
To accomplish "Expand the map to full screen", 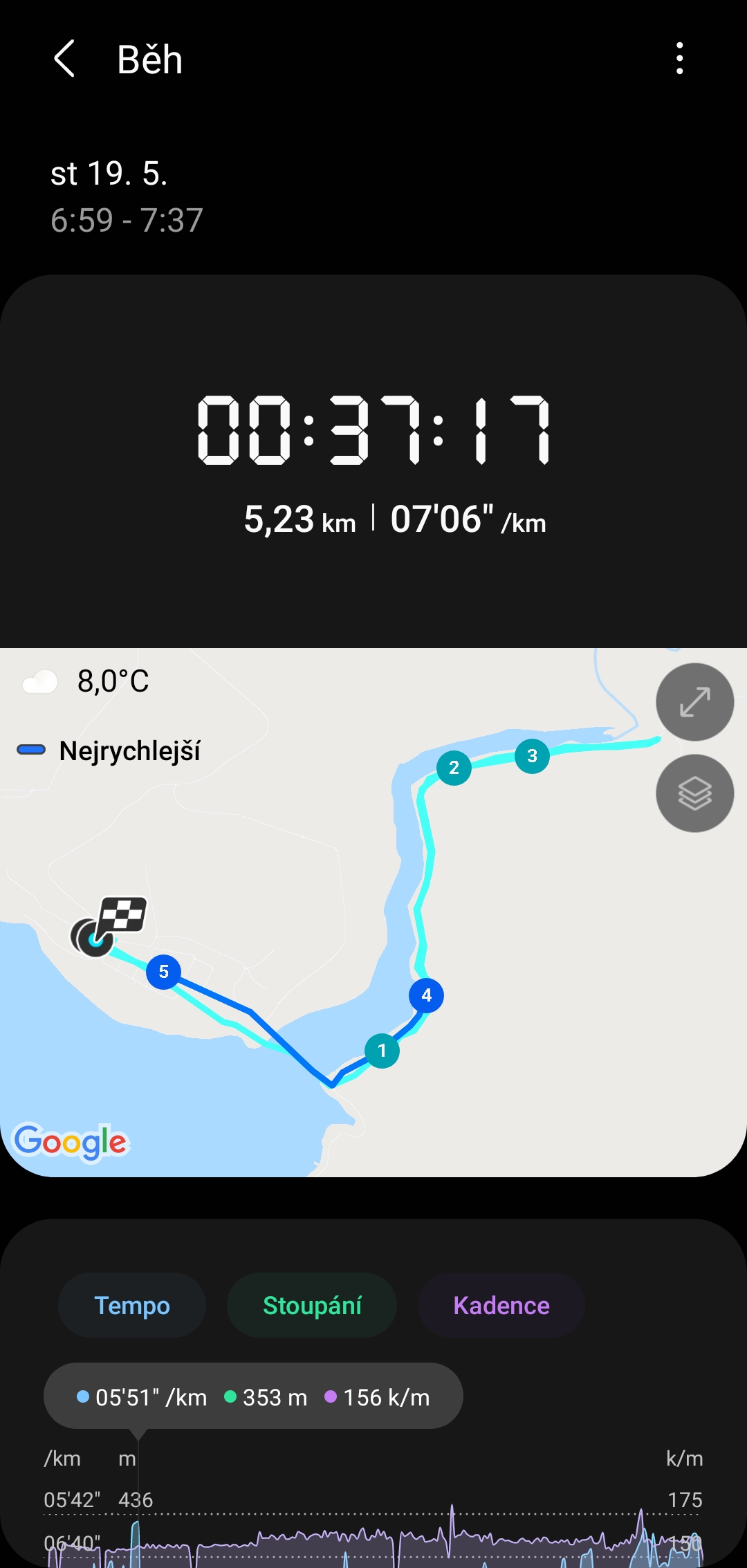I will [694, 702].
